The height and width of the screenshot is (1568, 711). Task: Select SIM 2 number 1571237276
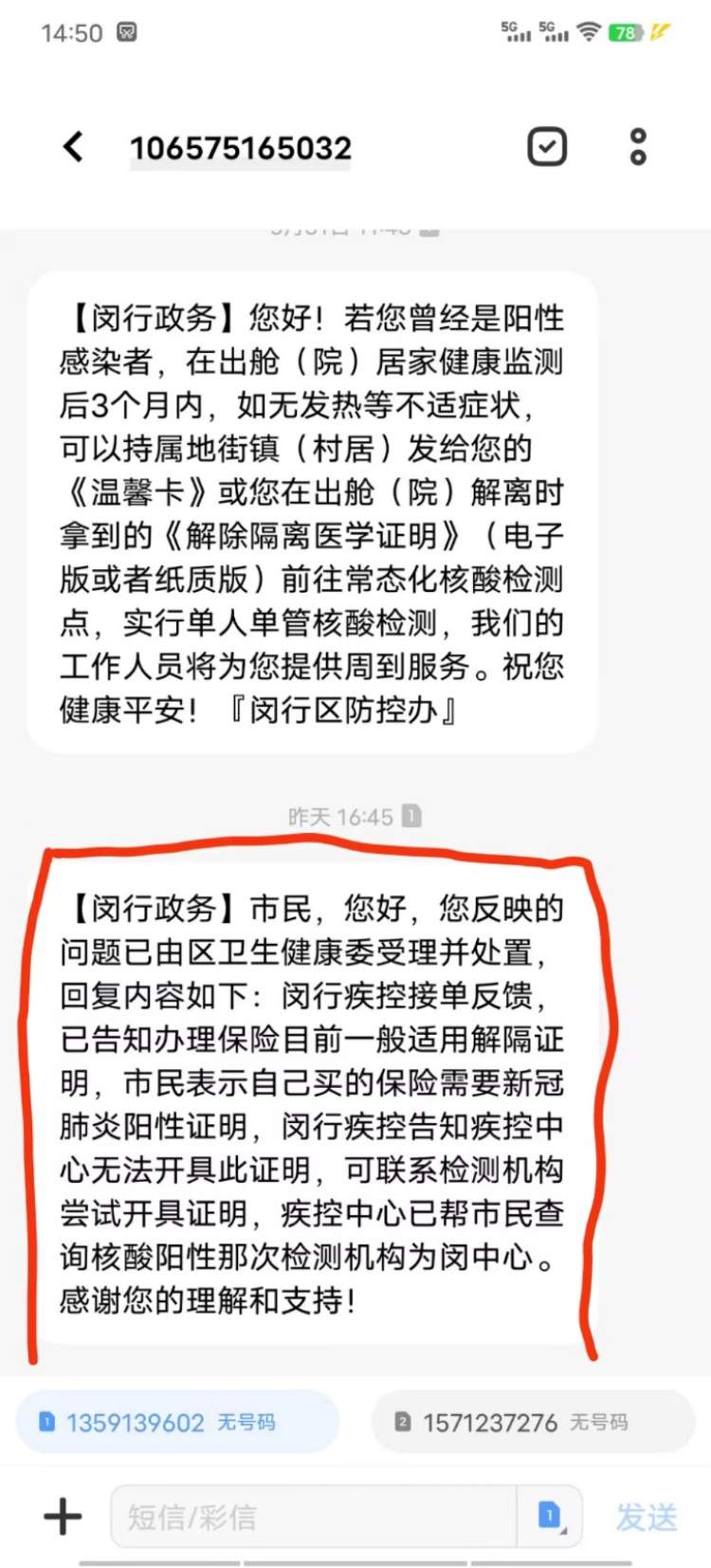(533, 1422)
